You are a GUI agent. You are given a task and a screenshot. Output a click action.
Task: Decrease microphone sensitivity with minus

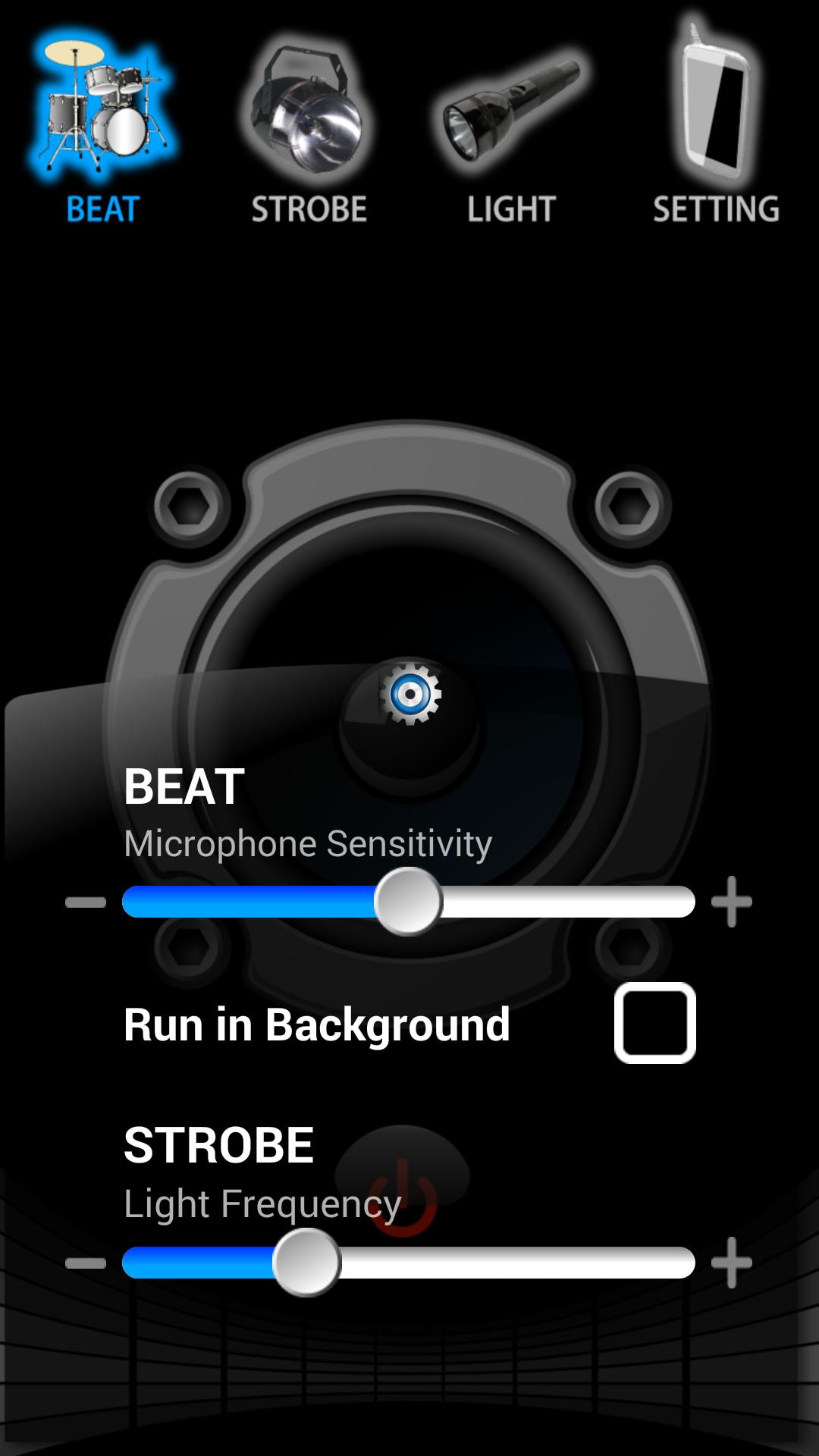(86, 902)
